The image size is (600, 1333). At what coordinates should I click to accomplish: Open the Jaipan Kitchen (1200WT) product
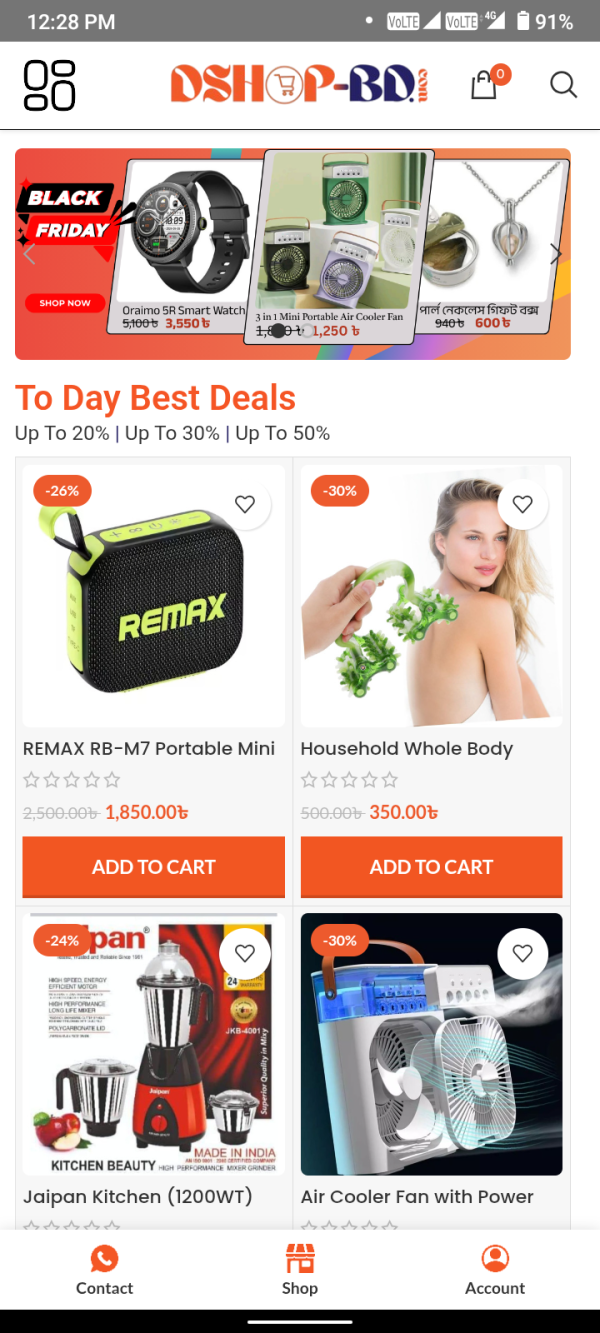(138, 1197)
